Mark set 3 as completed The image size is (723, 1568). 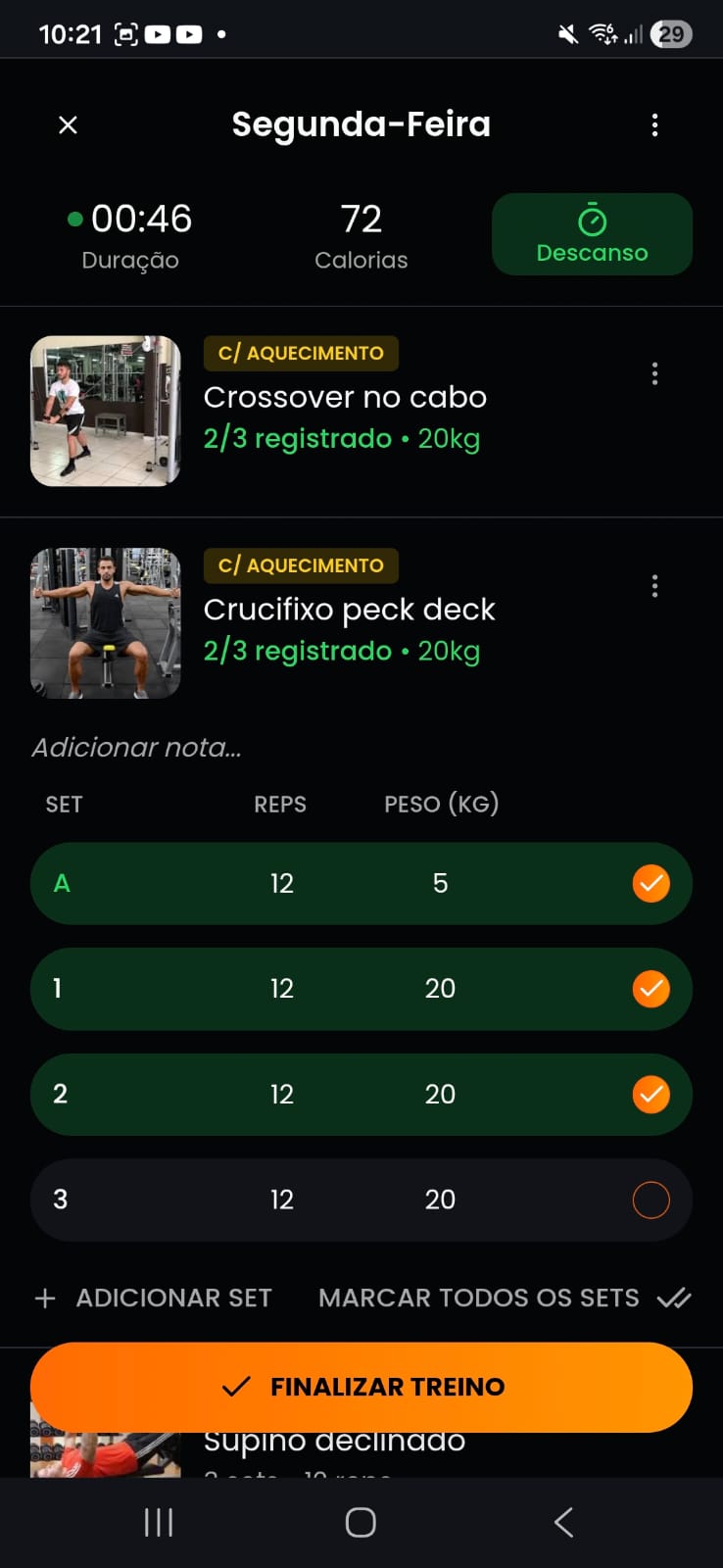(651, 1199)
